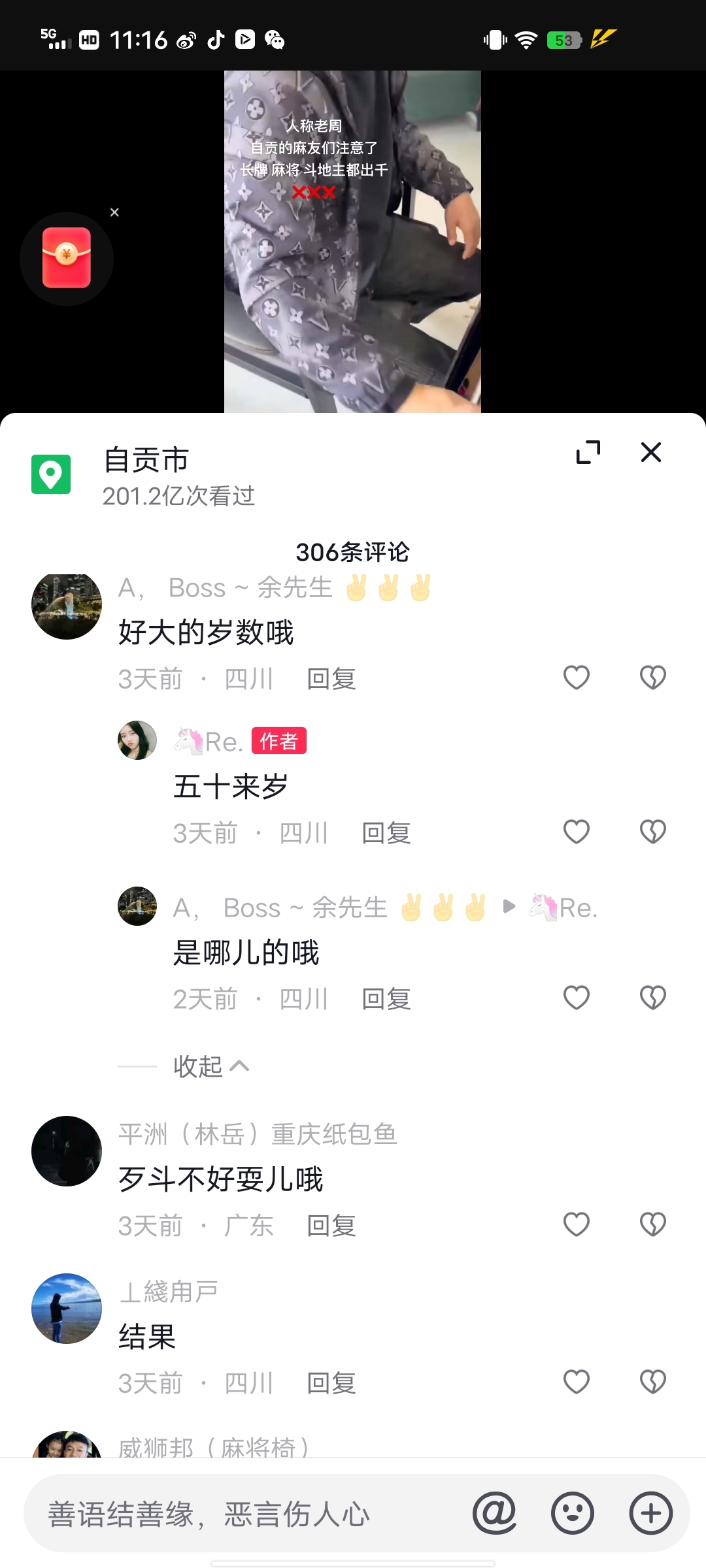Image resolution: width=706 pixels, height=1568 pixels.
Task: Collapse replies with 收起
Action: coord(210,1066)
